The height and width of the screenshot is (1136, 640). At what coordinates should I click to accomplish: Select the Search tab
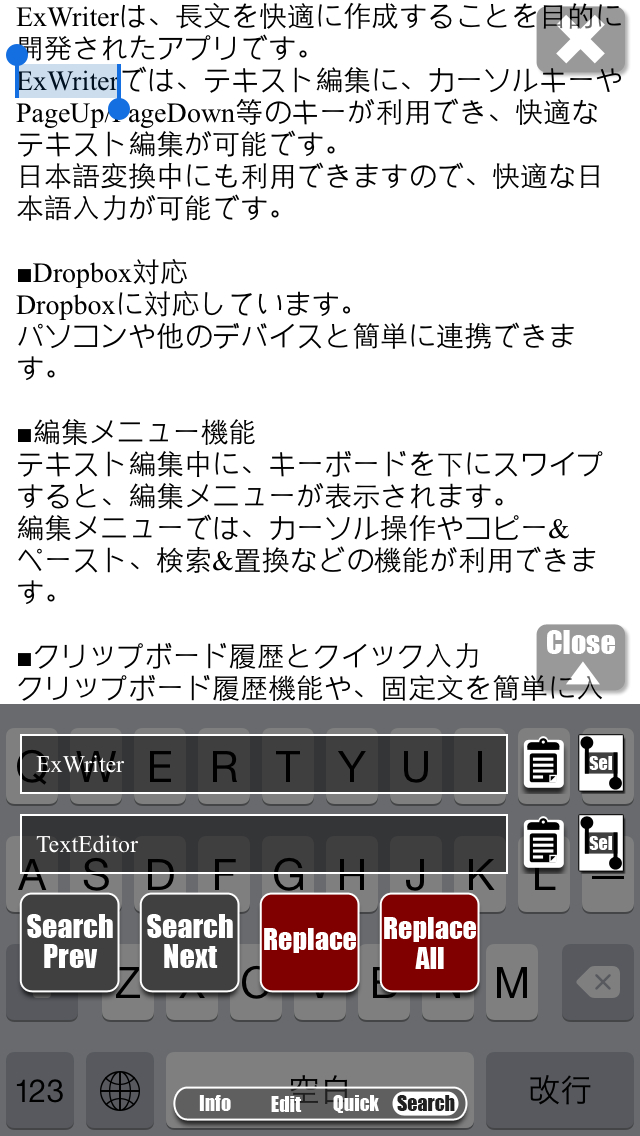click(x=426, y=1104)
